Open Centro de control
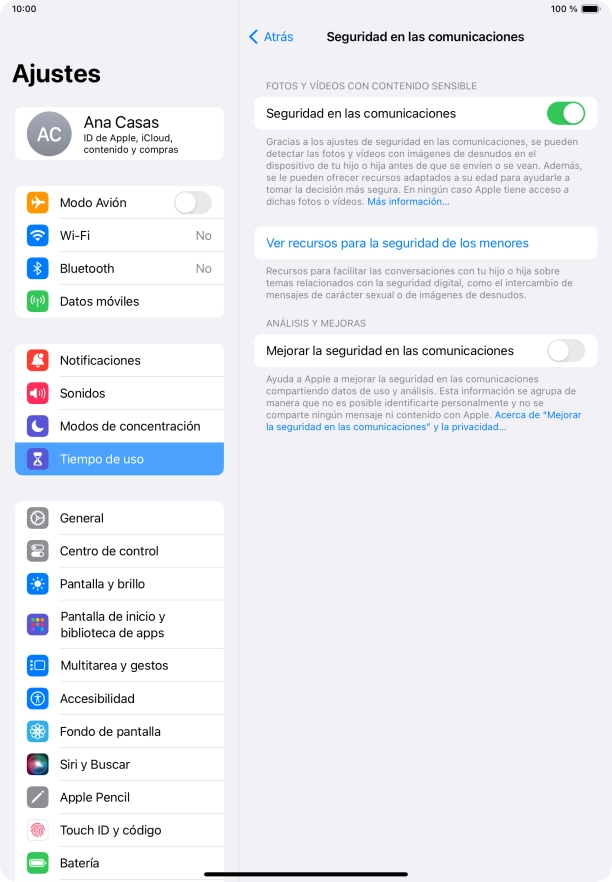This screenshot has height=882, width=612. [119, 551]
